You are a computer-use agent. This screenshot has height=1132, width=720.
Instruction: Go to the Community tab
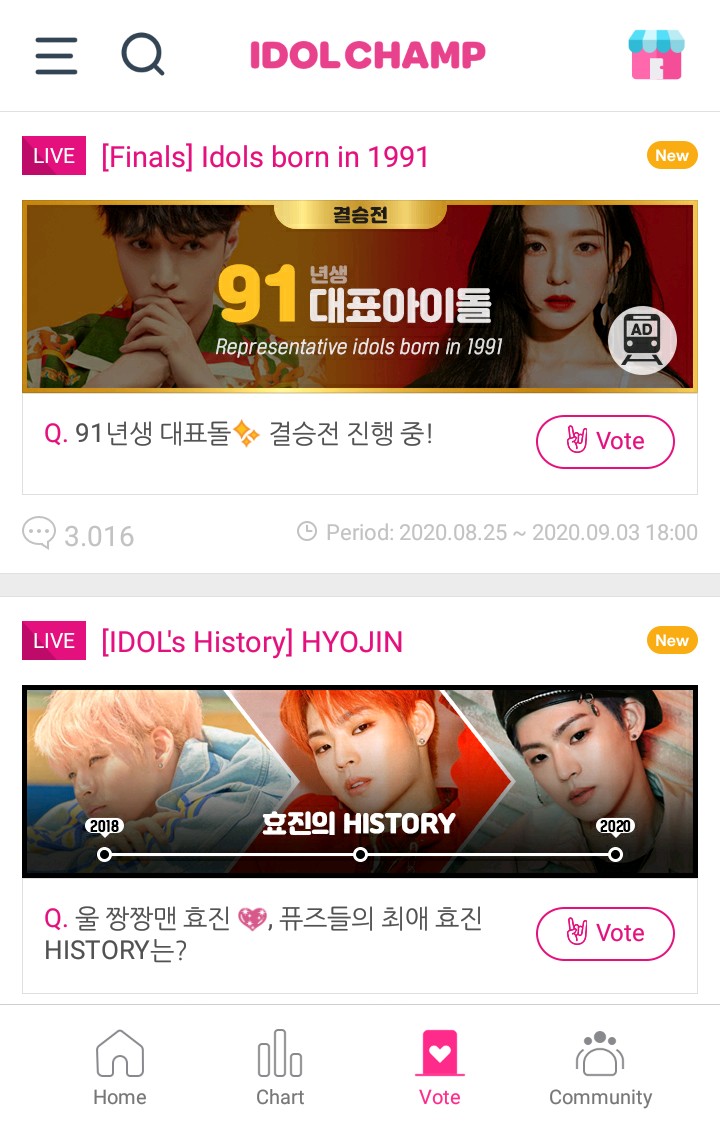pyautogui.click(x=600, y=1068)
